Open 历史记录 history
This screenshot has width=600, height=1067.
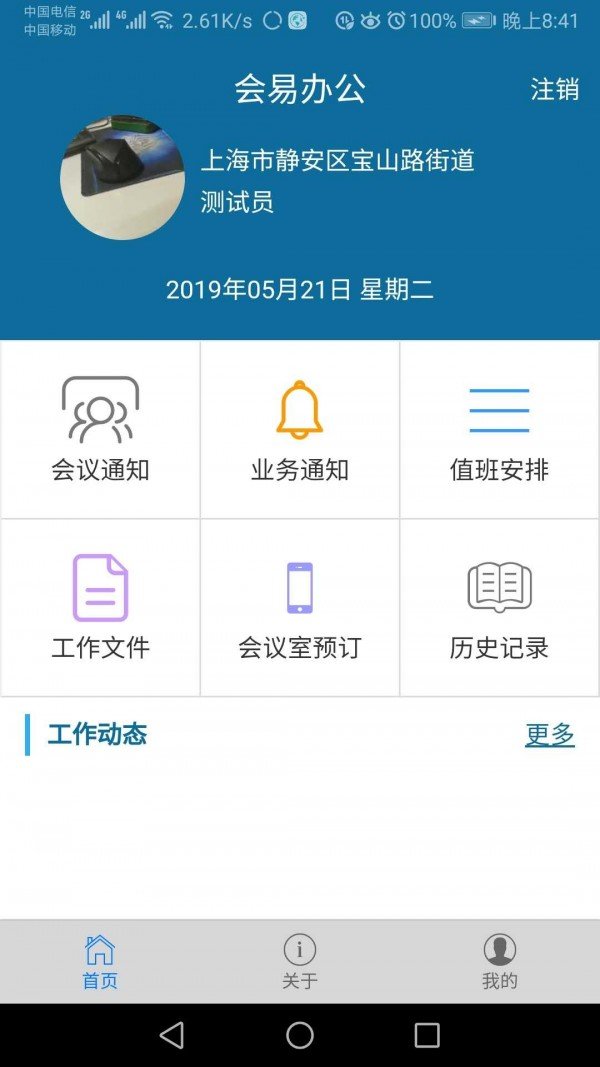499,608
